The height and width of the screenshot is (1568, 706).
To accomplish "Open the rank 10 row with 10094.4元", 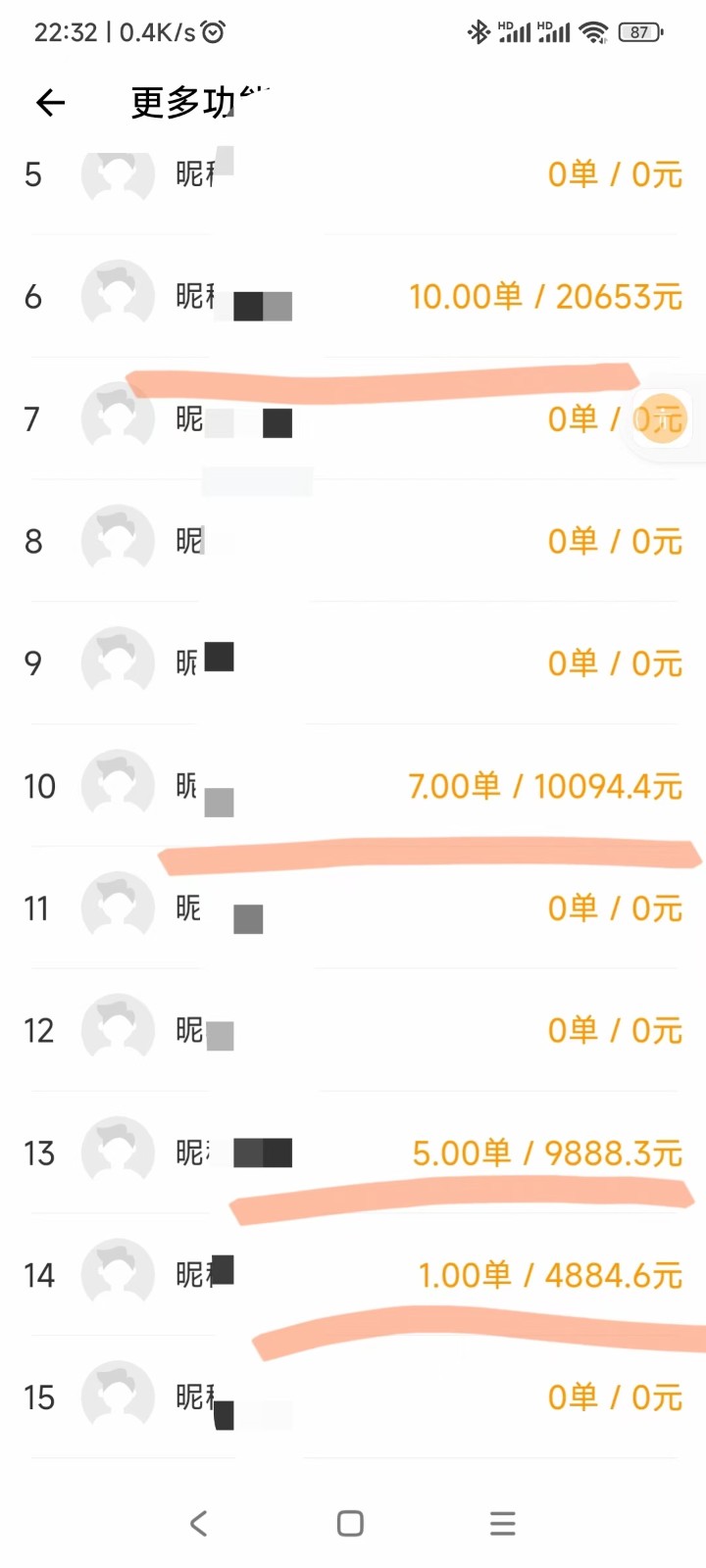I will click(x=353, y=786).
